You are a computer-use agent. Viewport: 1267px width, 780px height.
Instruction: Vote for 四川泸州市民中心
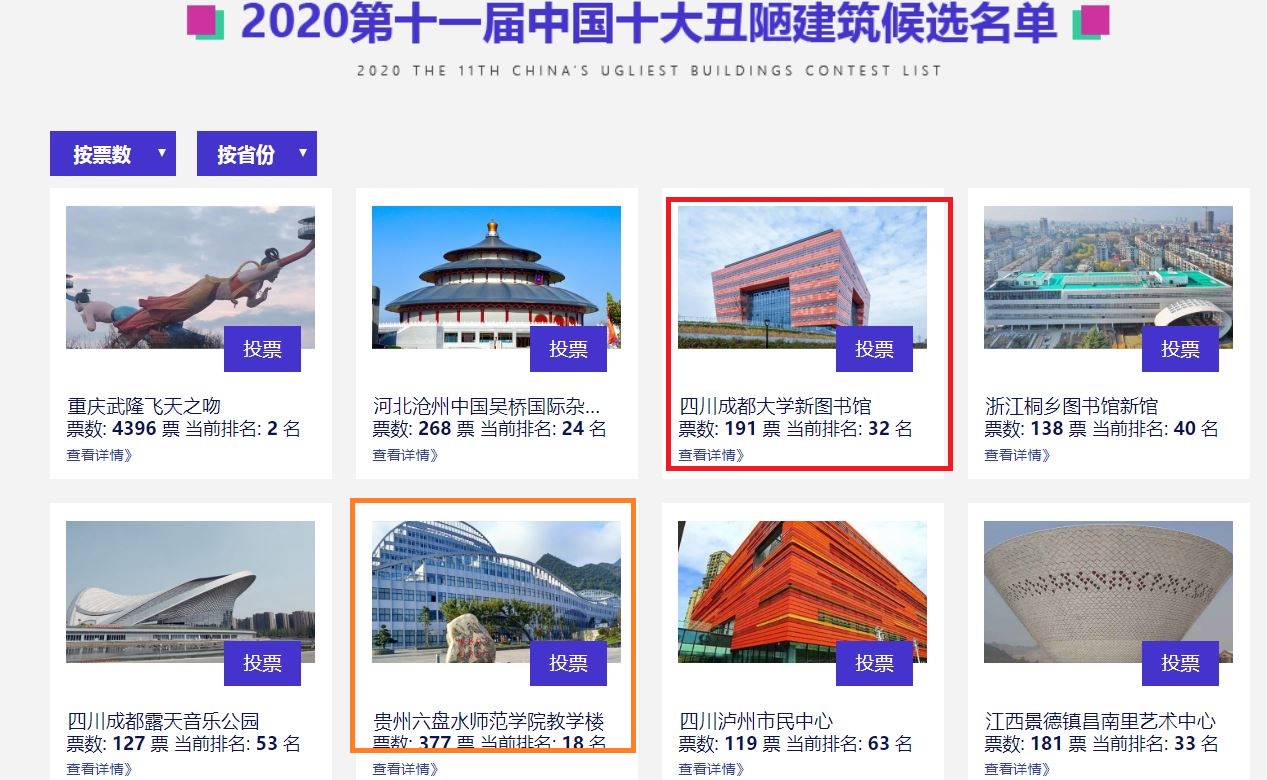pos(874,663)
